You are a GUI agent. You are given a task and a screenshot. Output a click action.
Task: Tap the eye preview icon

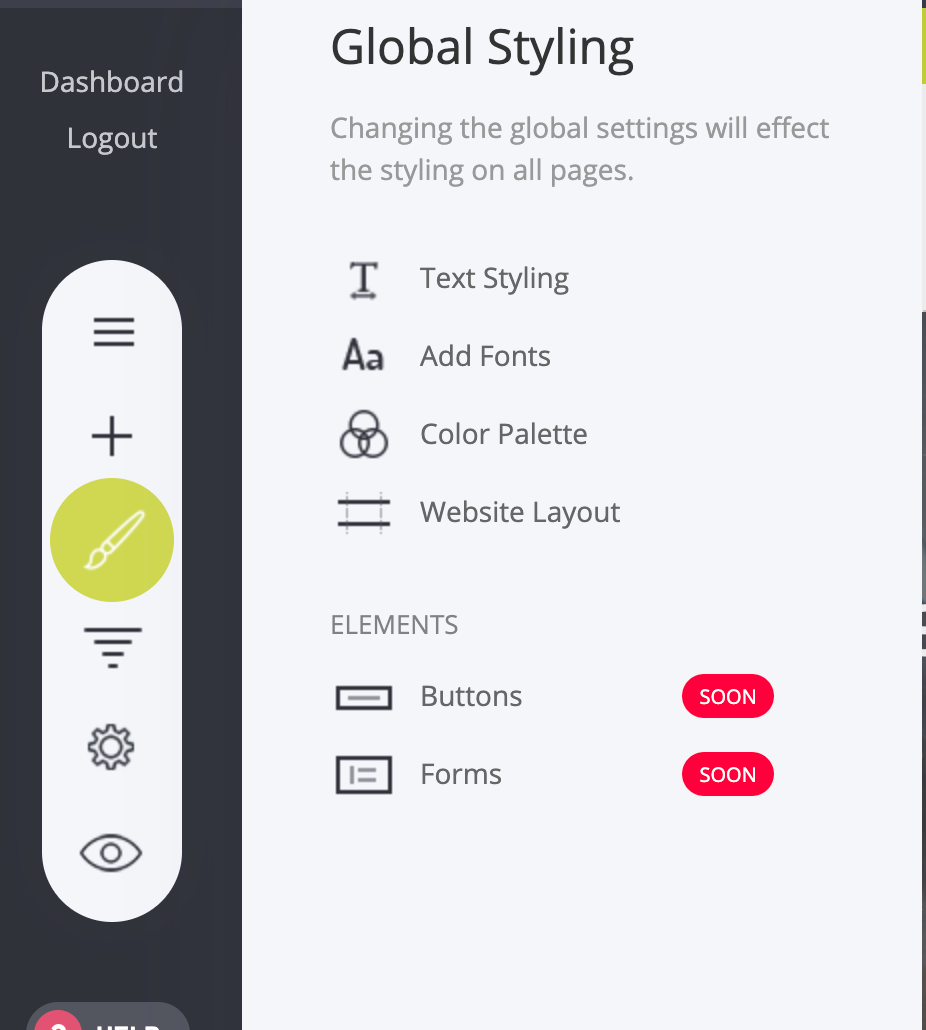[x=112, y=853]
